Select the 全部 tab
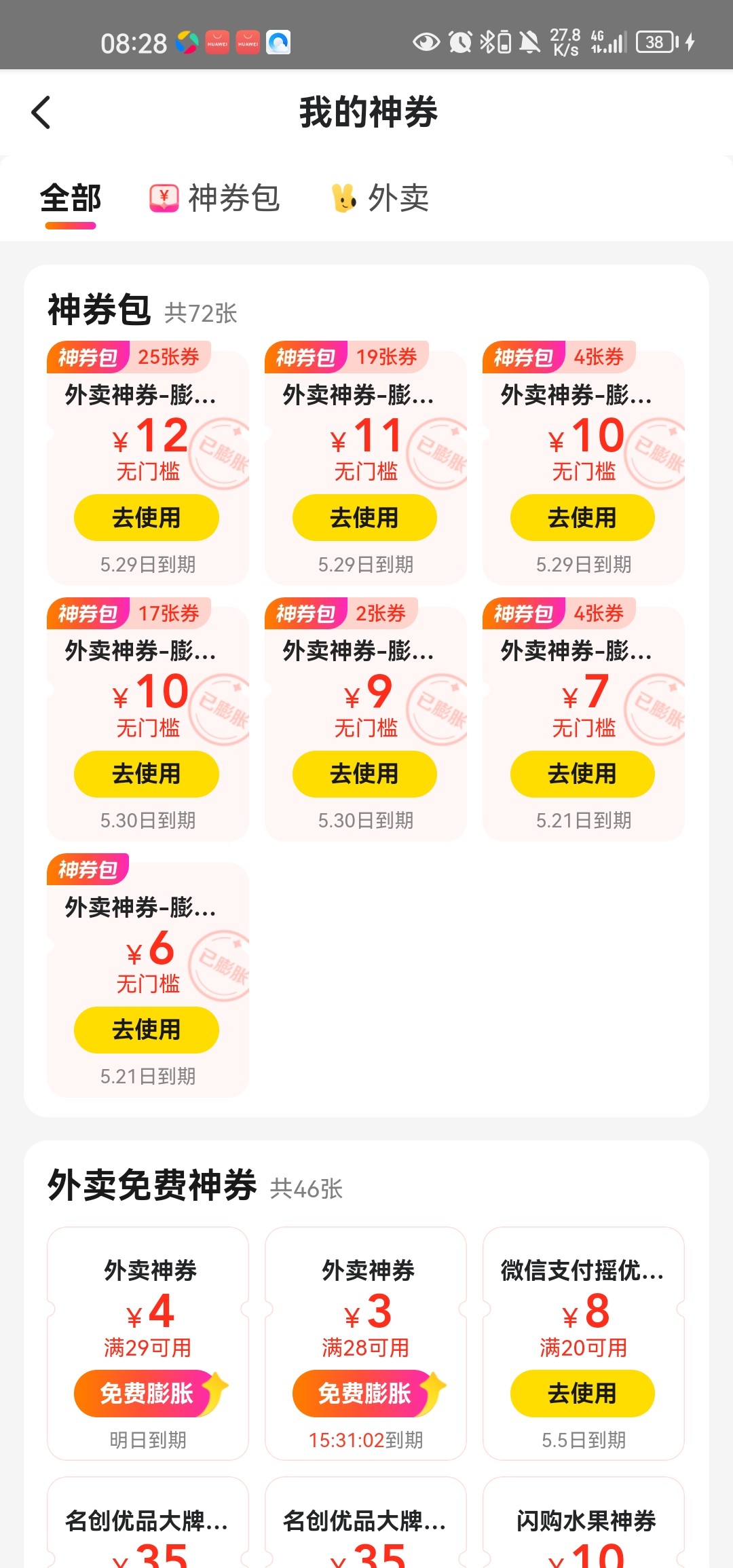This screenshot has height=1568, width=733. click(71, 199)
